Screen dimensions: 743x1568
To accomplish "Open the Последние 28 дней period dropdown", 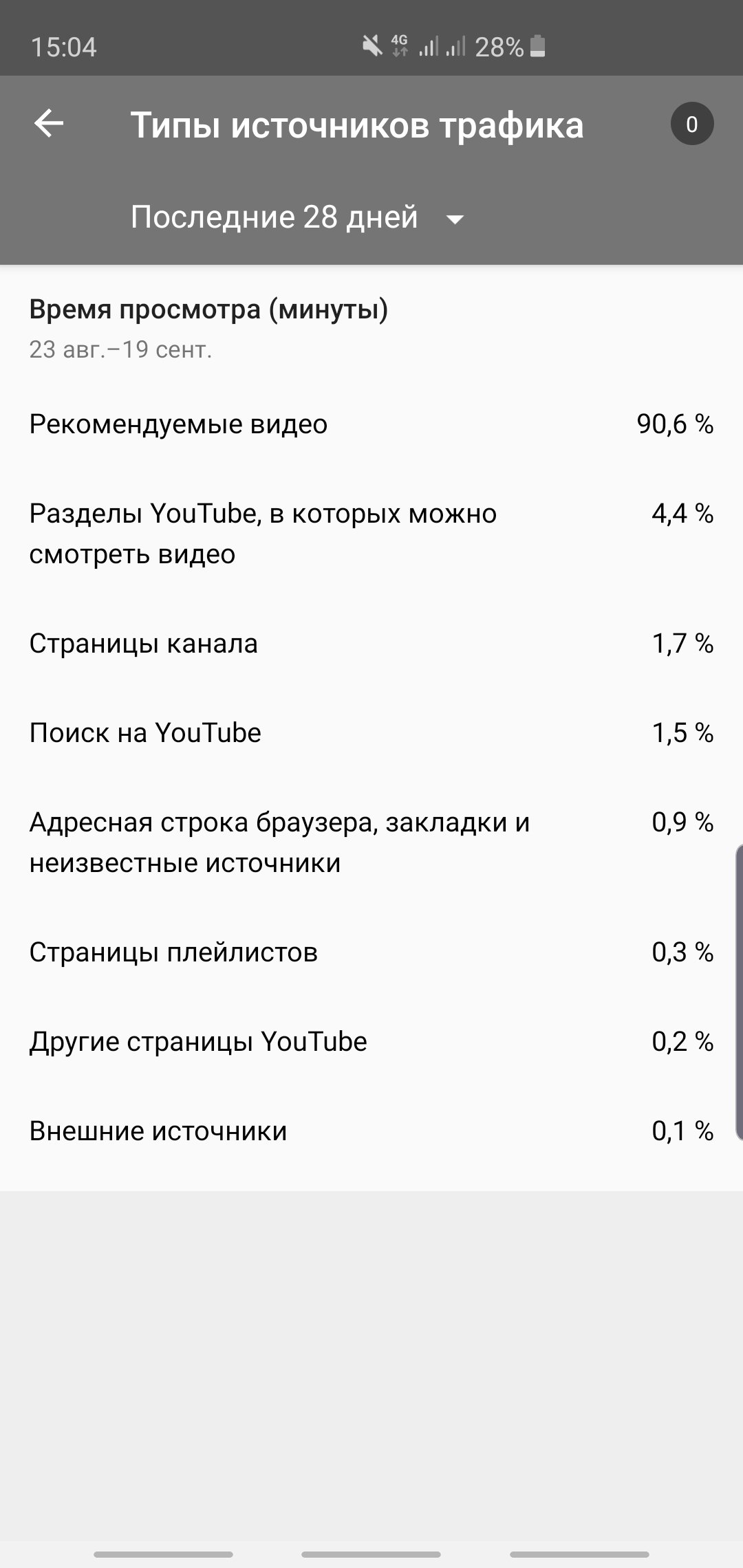I will (298, 217).
